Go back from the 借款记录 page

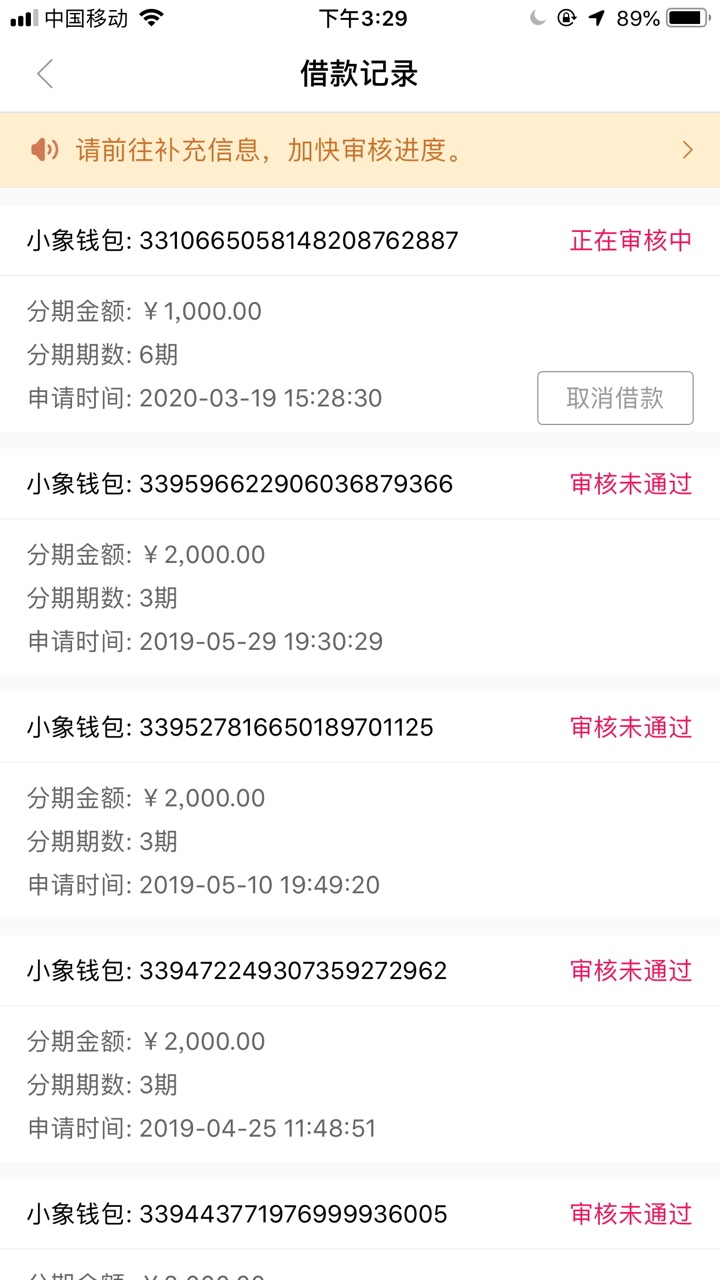click(x=44, y=74)
